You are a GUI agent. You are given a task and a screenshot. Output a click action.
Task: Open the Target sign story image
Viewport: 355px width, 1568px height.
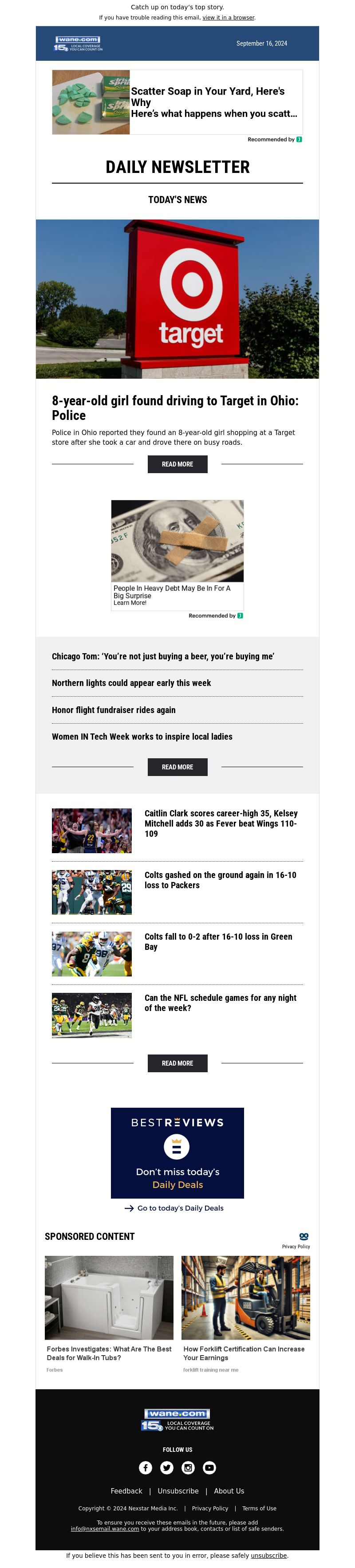point(177,299)
